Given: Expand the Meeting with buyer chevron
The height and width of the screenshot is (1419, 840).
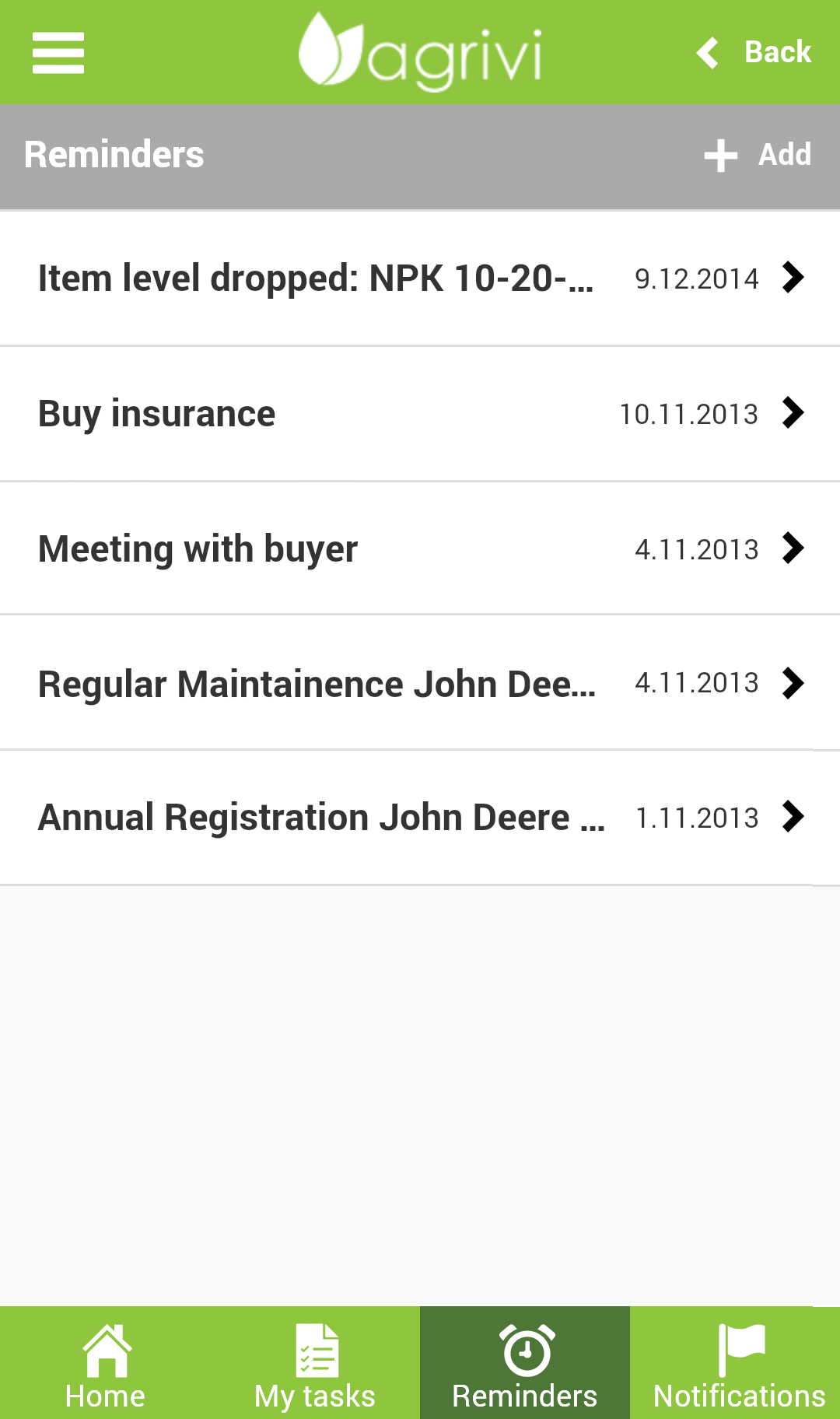Looking at the screenshot, I should tap(794, 548).
